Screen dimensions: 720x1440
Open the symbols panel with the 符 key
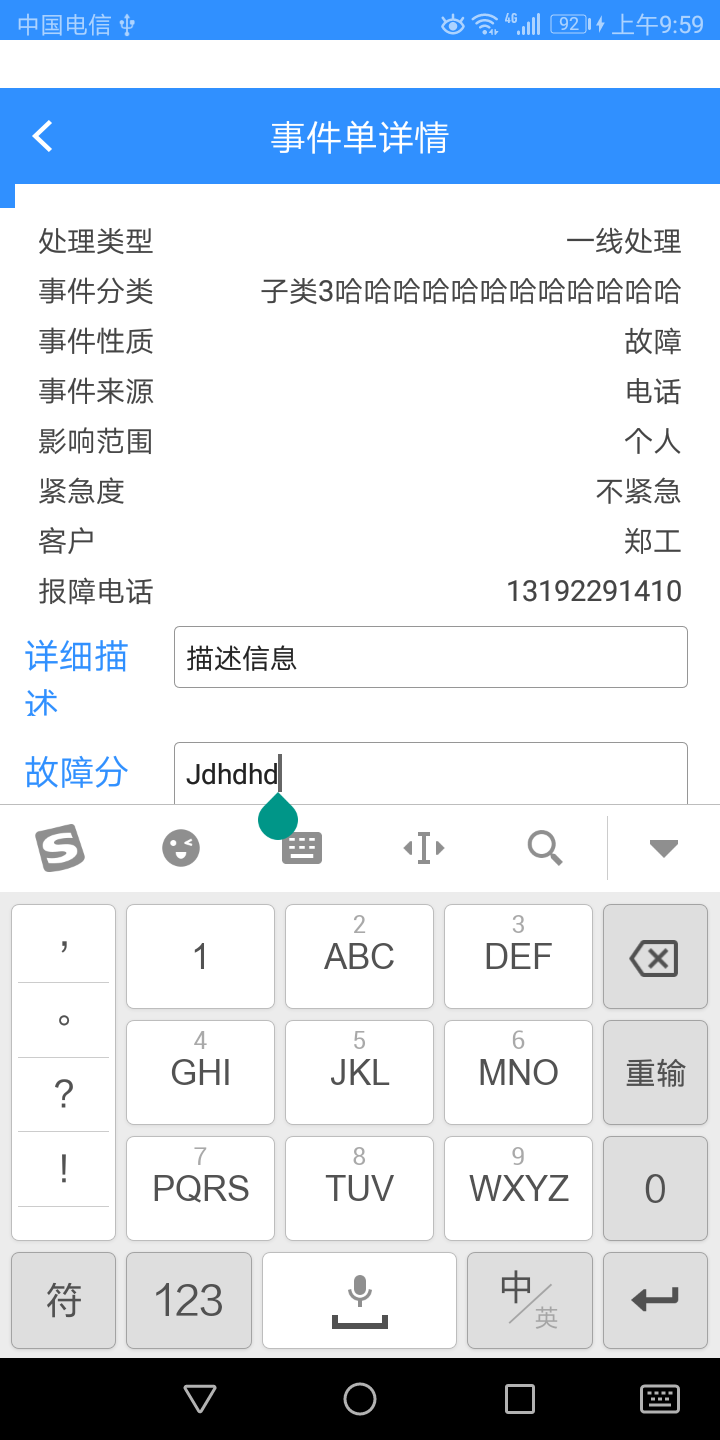(63, 1300)
